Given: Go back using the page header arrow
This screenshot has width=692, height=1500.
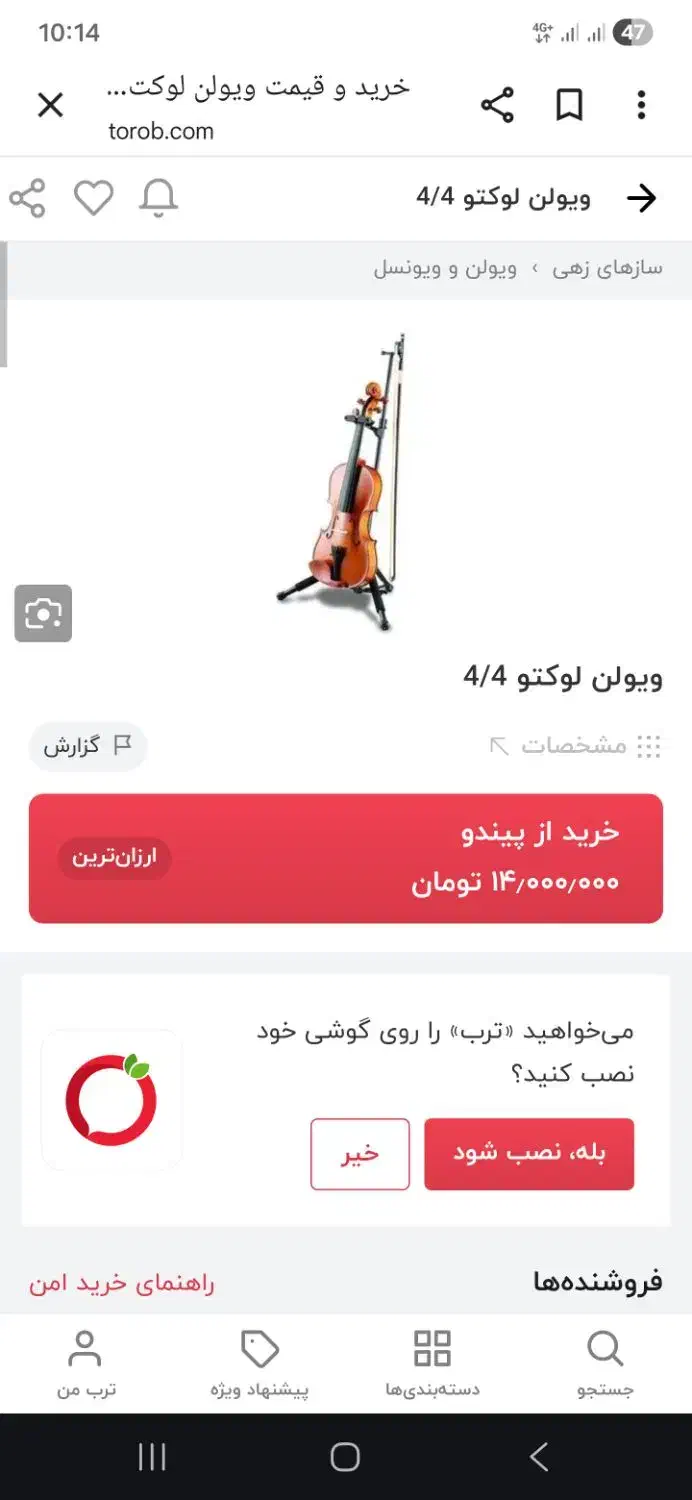Looking at the screenshot, I should [x=641, y=198].
